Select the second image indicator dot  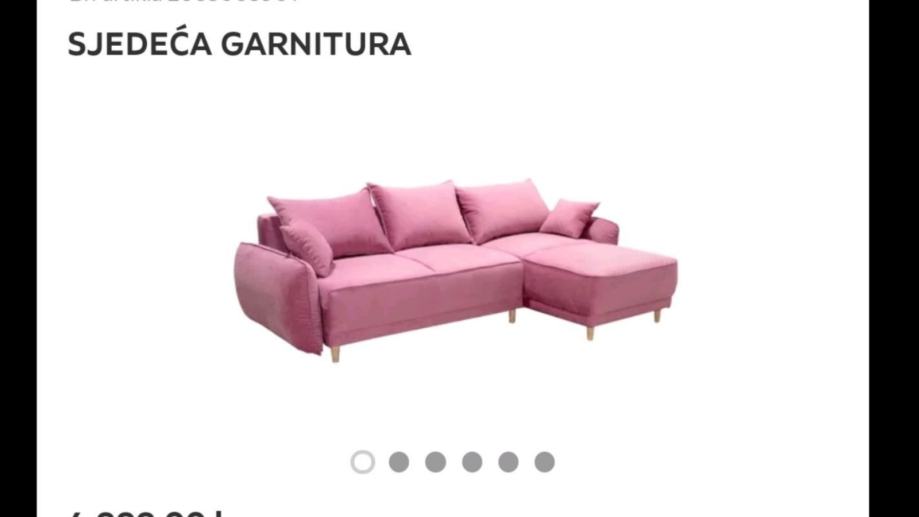(399, 462)
